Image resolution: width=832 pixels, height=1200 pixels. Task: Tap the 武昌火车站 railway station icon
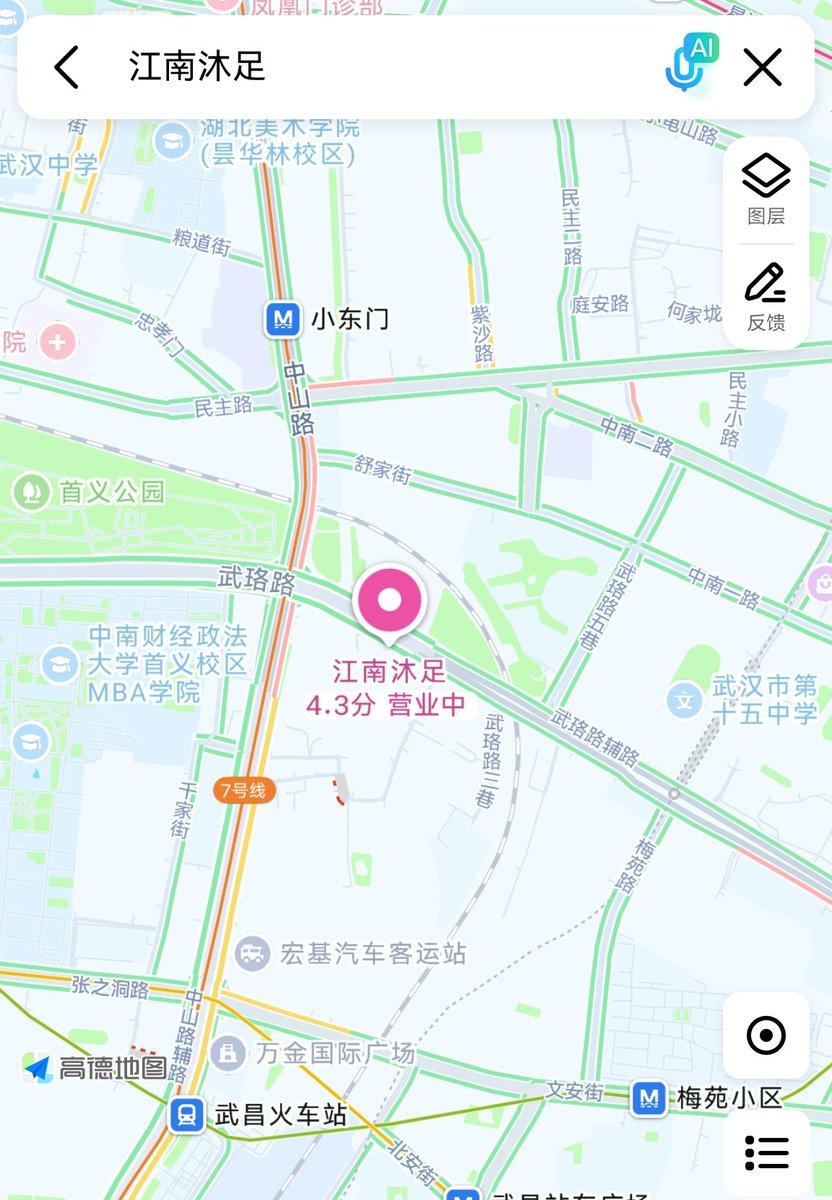click(184, 1115)
